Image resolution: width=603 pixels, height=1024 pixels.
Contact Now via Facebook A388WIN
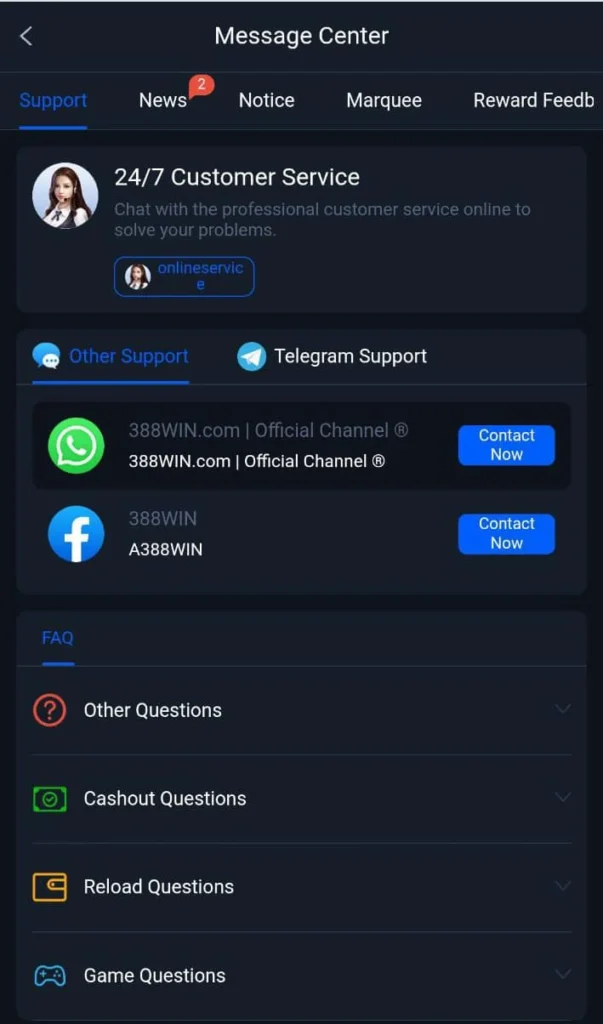click(506, 534)
